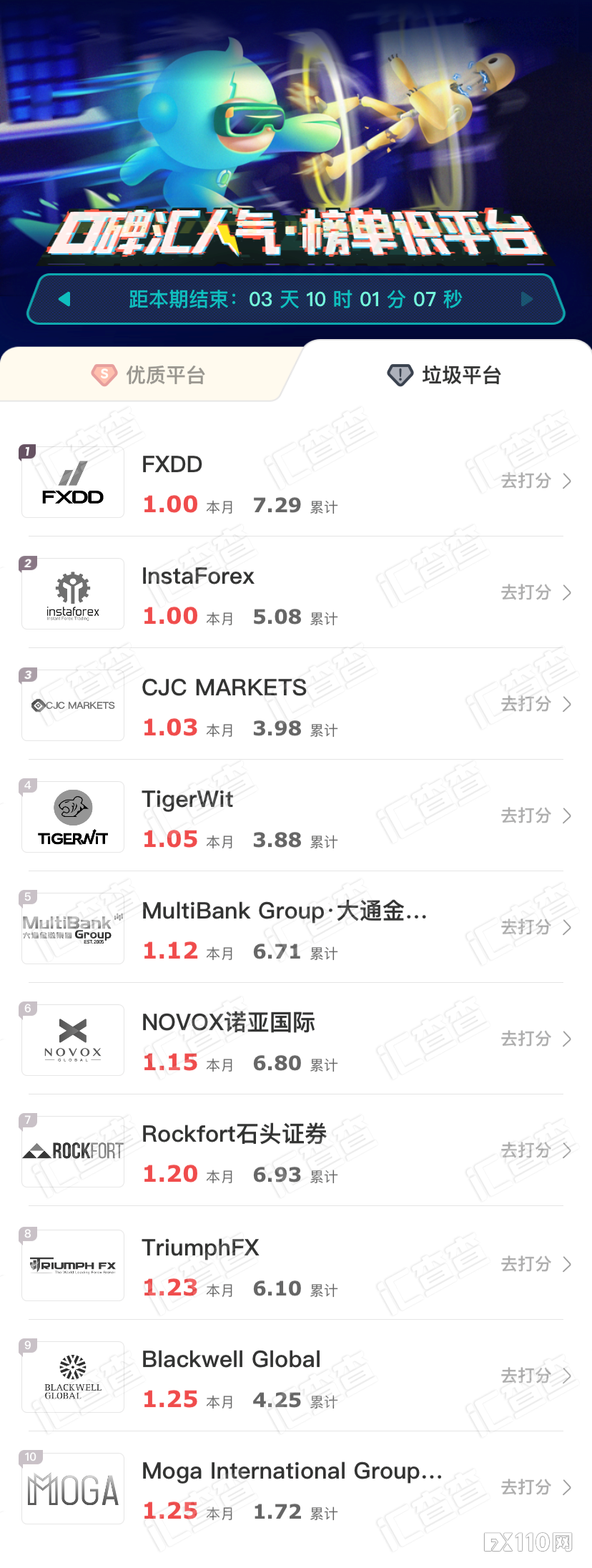Click the Blackwell Global snowflake logo
The height and width of the screenshot is (1568, 592).
(72, 1376)
